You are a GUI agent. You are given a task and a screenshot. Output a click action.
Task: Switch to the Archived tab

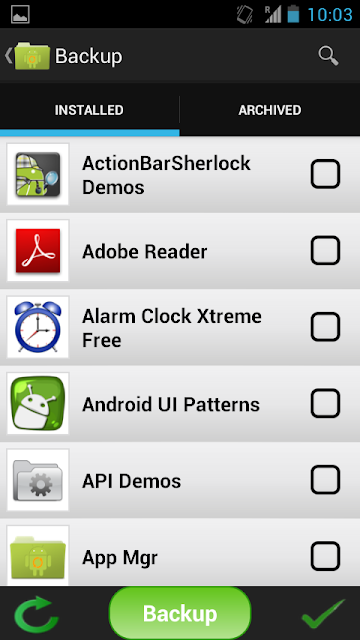click(x=270, y=110)
